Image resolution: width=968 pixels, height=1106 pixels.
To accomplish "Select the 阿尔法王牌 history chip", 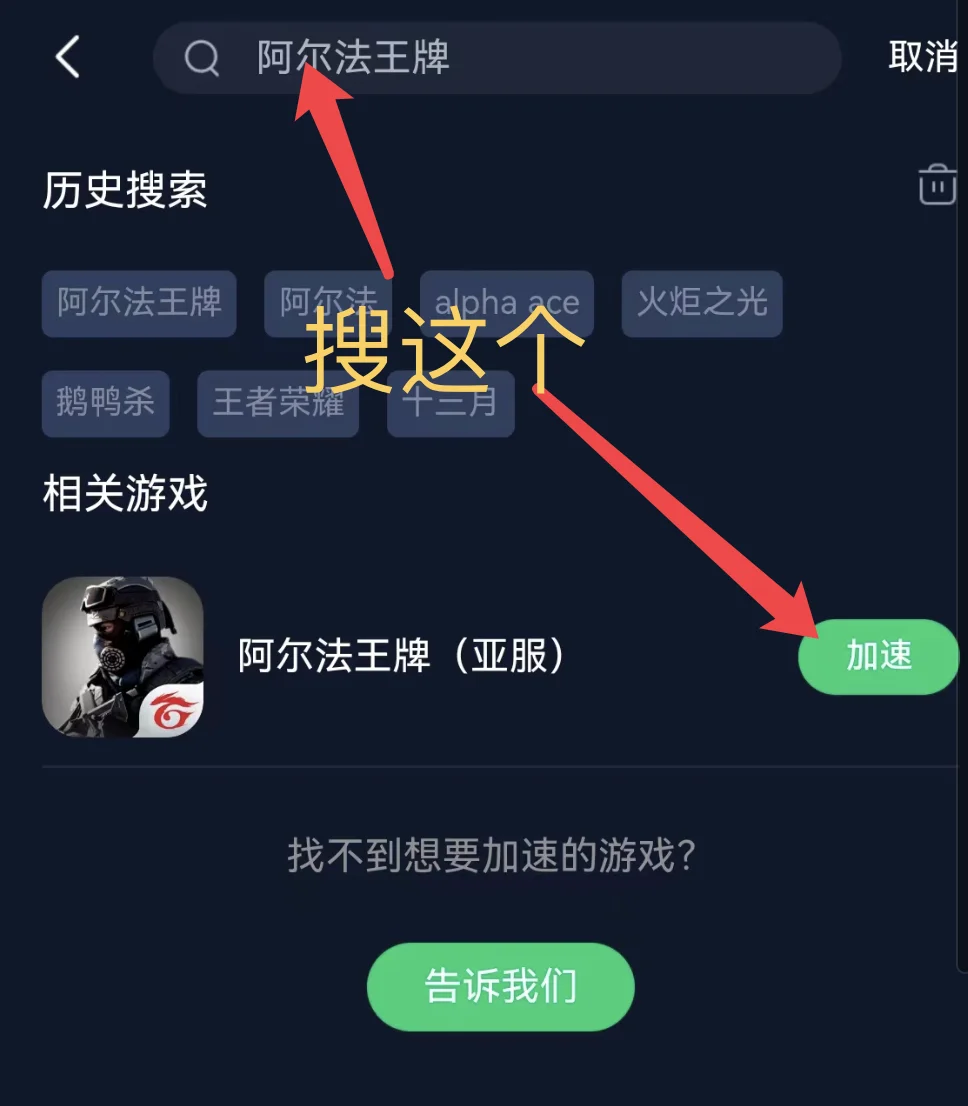I will (x=139, y=303).
